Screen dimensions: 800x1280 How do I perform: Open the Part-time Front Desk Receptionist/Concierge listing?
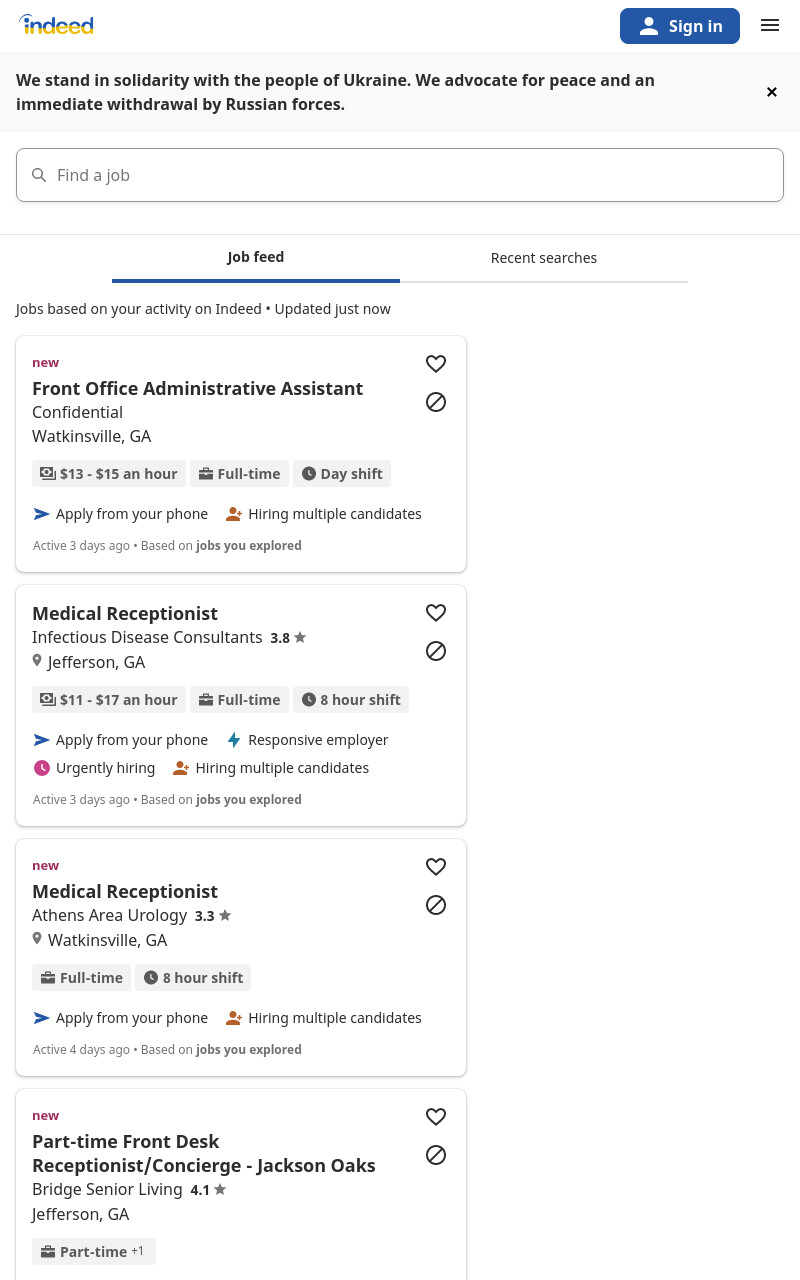(204, 1153)
